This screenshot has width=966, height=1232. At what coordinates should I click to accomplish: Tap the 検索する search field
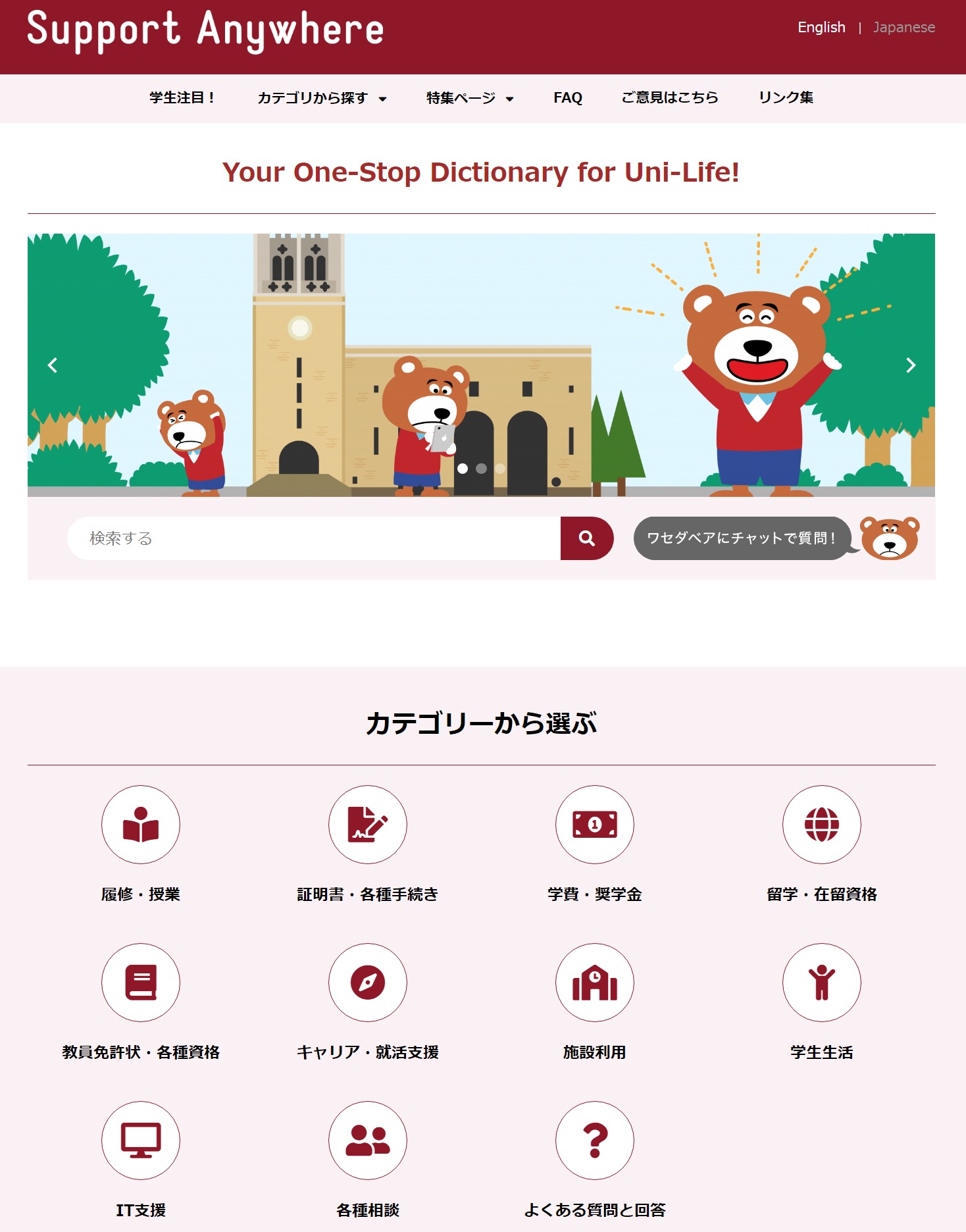click(314, 538)
